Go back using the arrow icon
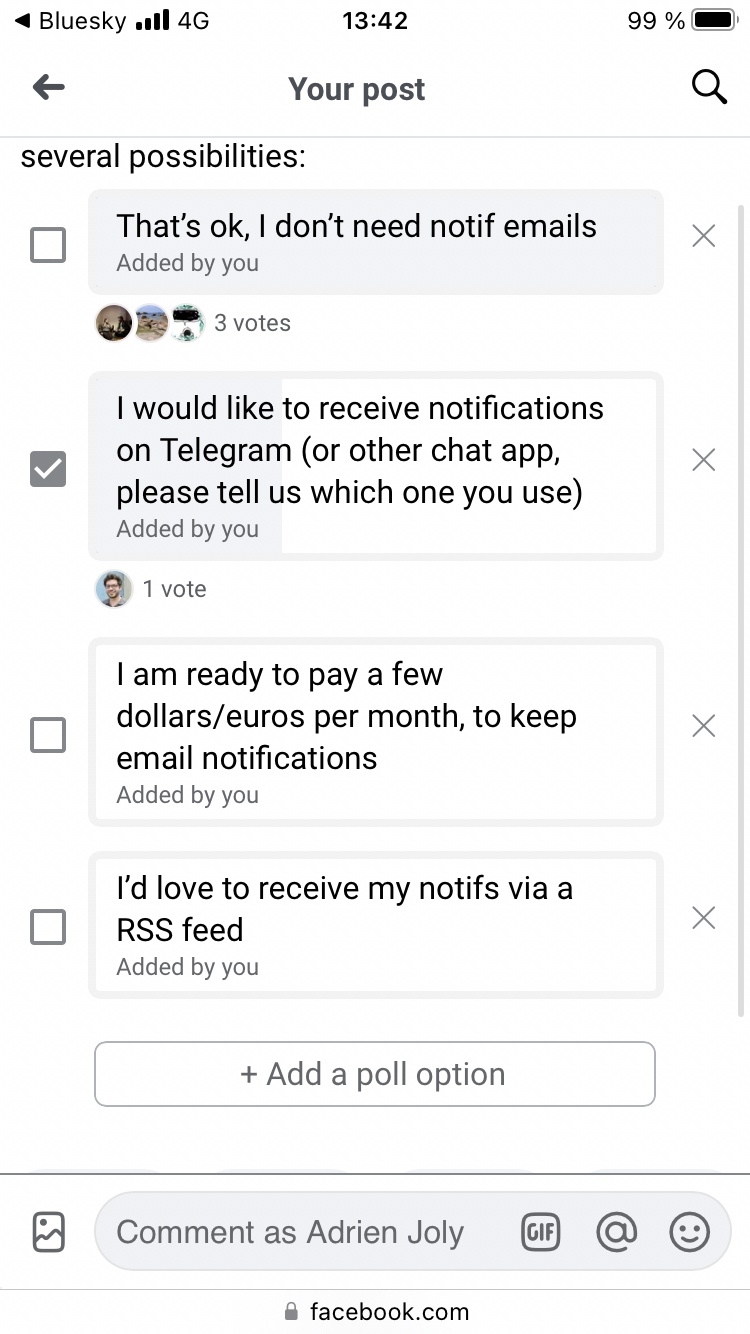 48,88
